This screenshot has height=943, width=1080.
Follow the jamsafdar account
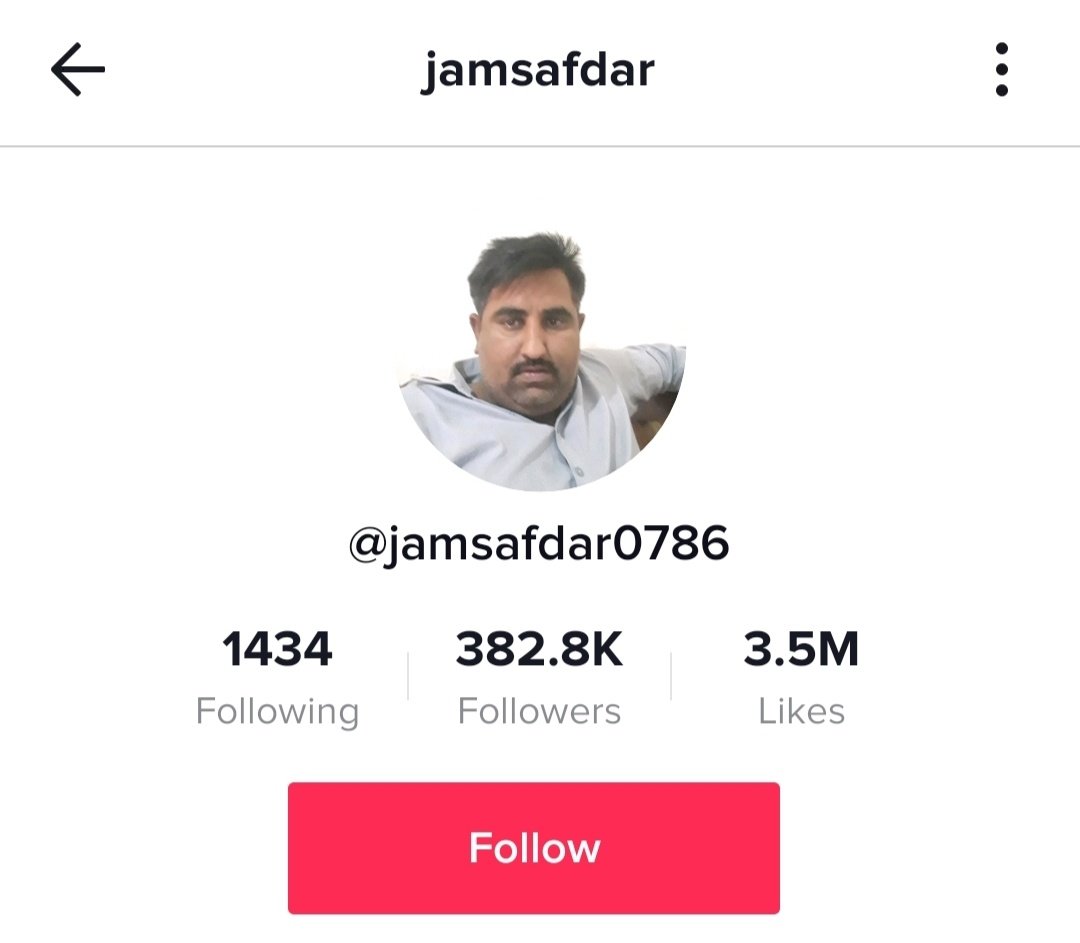[x=534, y=848]
